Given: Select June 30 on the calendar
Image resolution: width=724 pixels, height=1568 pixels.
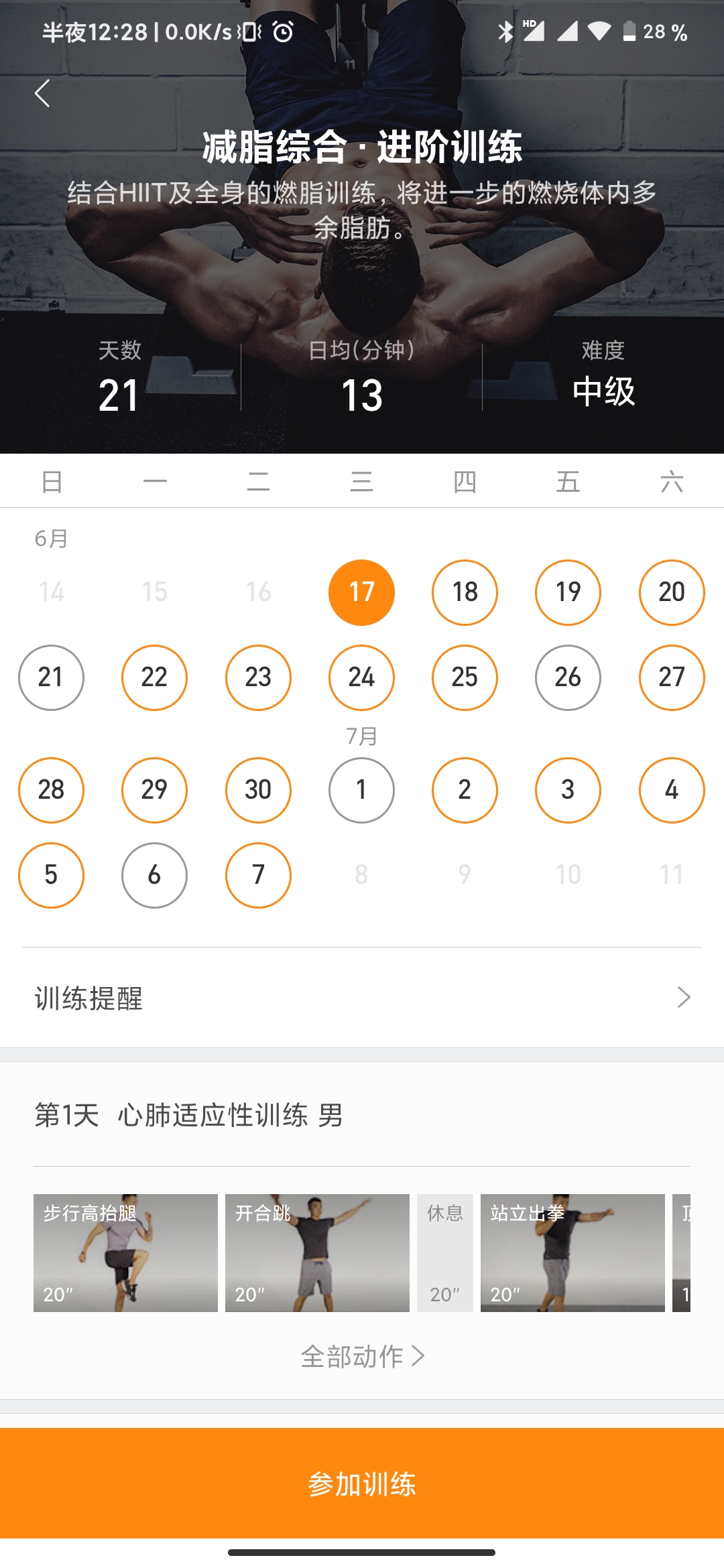Looking at the screenshot, I should [x=258, y=790].
